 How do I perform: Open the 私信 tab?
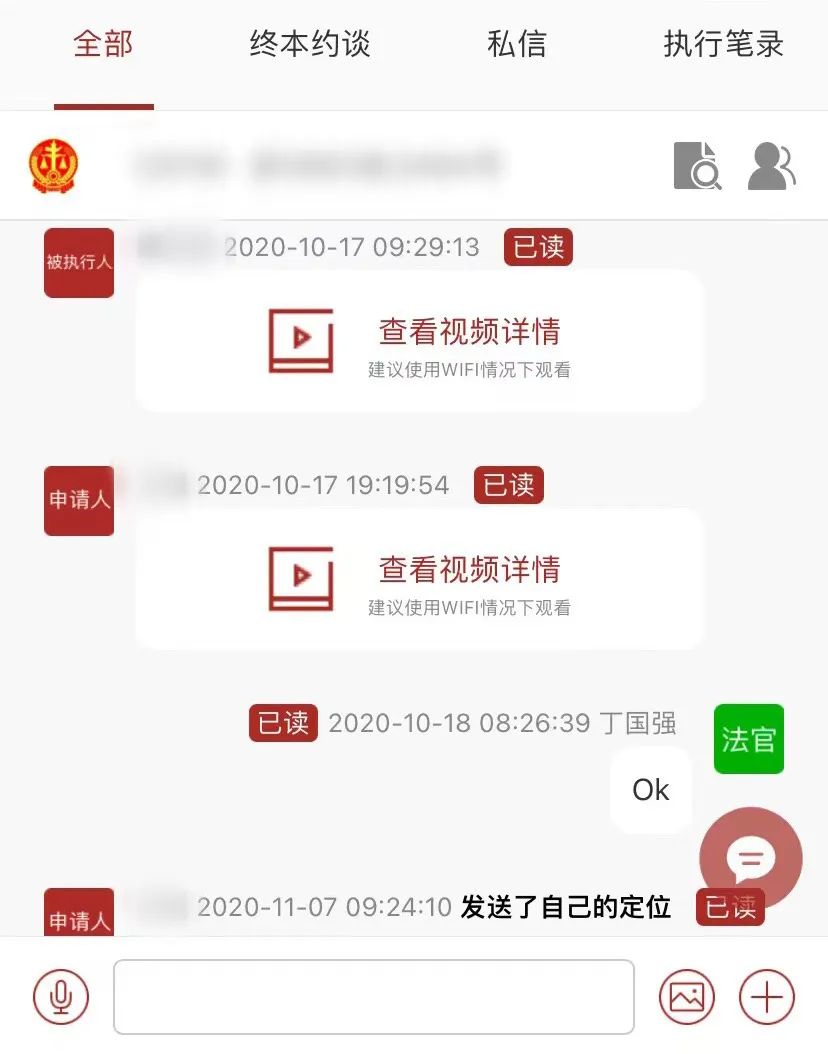(x=517, y=45)
